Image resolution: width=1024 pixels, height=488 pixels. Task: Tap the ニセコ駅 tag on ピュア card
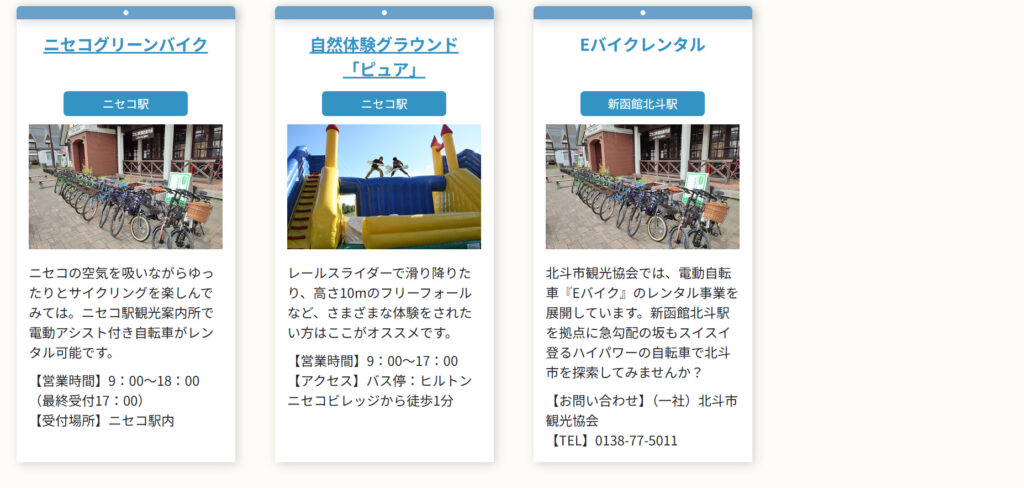coord(384,104)
